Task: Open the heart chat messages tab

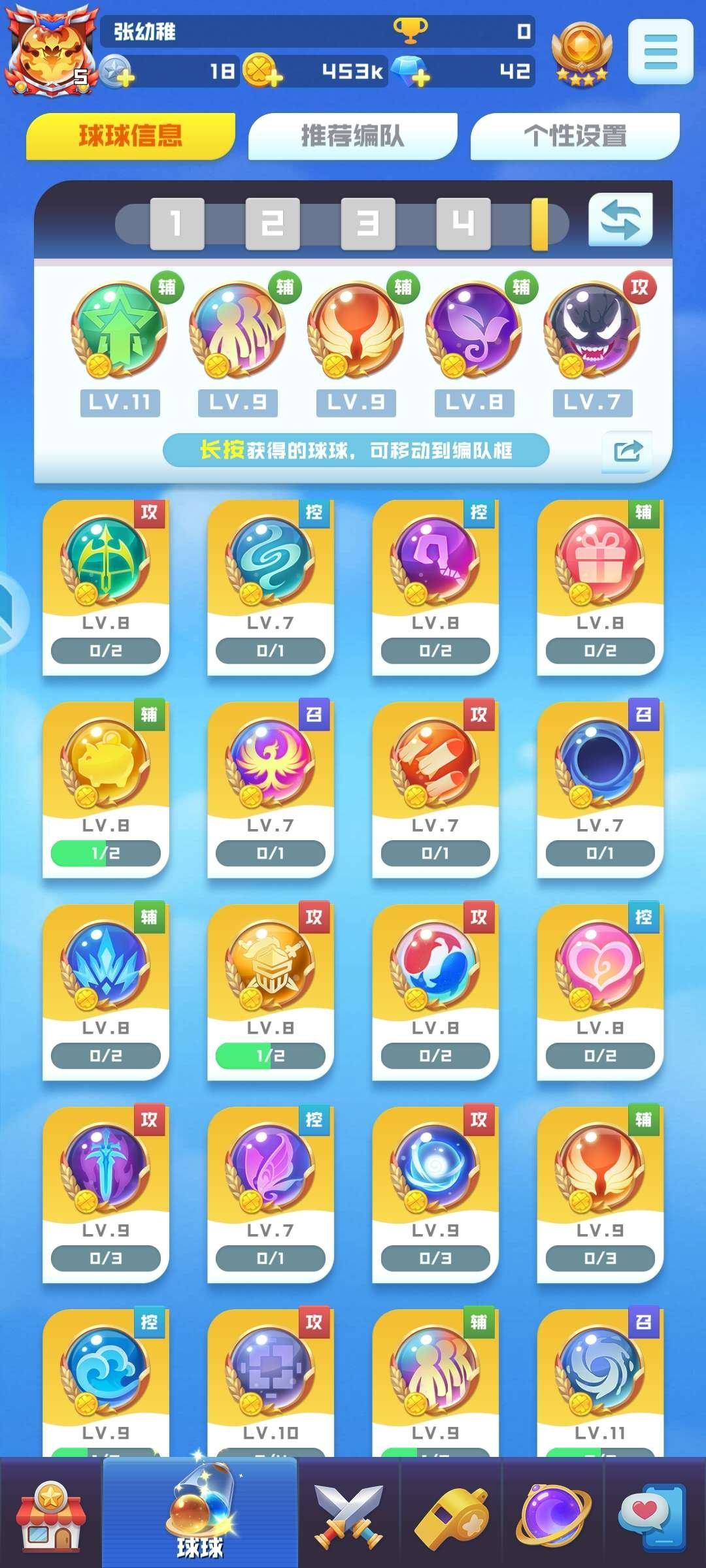Action: click(x=654, y=1517)
